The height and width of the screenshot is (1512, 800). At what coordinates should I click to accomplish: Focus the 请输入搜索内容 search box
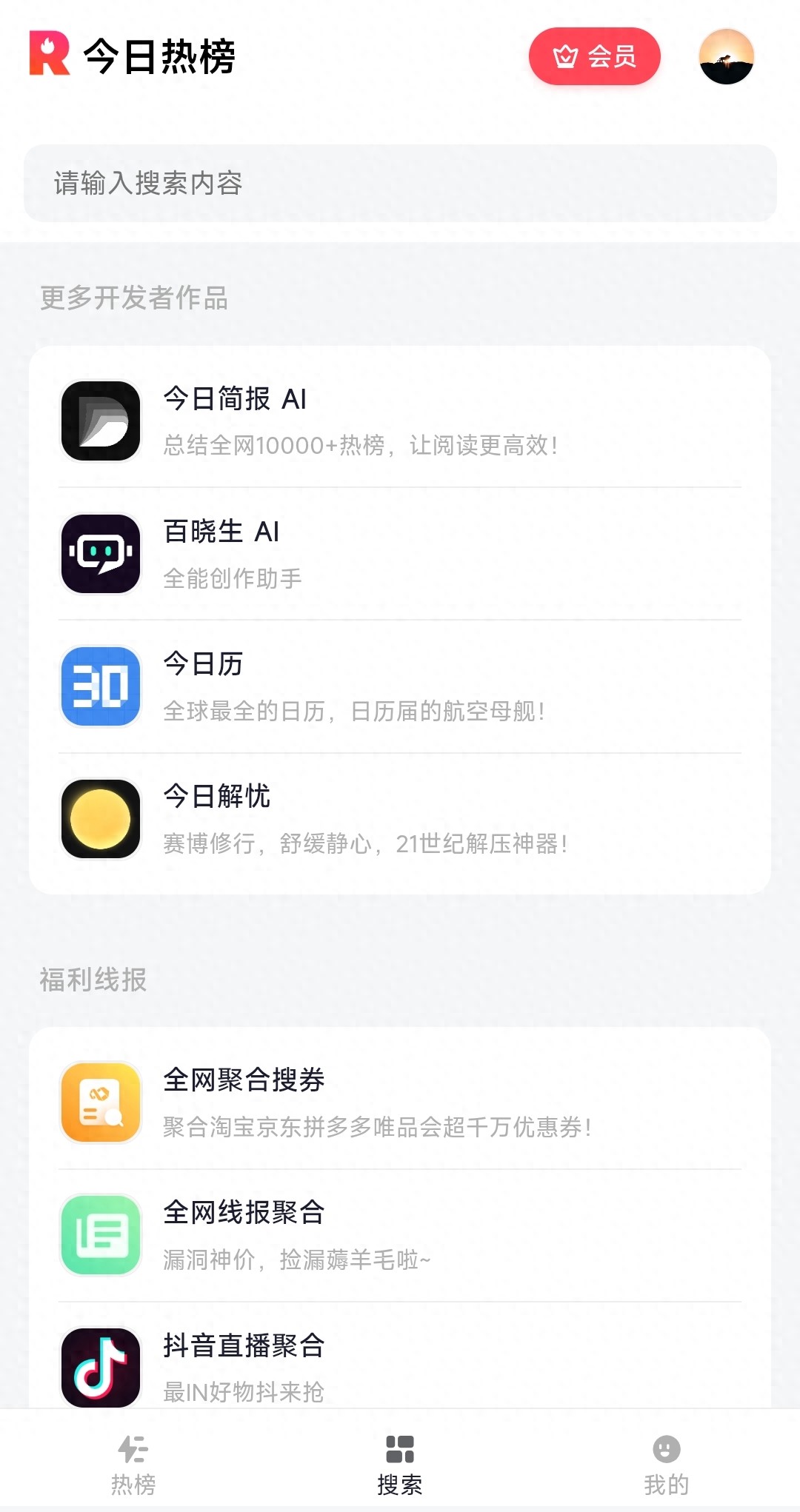[400, 183]
